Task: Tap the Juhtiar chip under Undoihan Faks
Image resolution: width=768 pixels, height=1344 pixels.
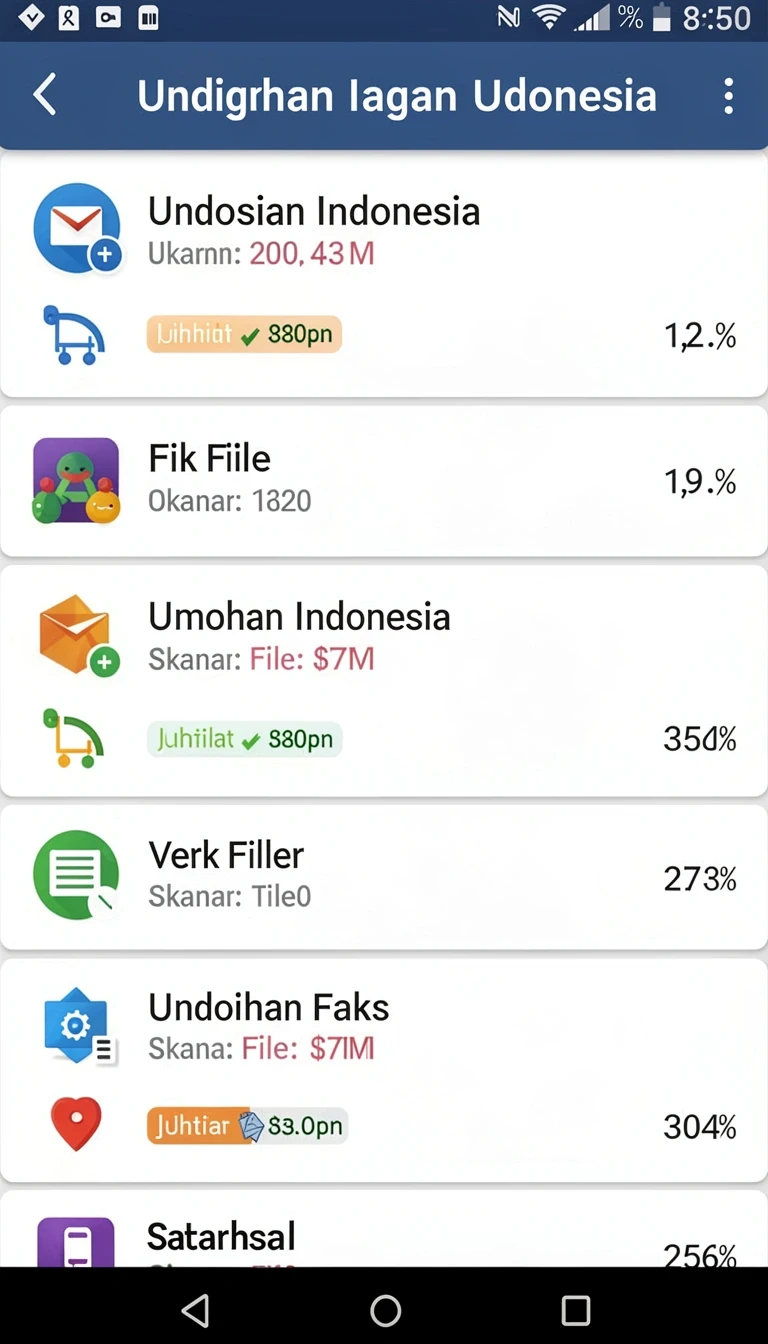Action: click(247, 1126)
